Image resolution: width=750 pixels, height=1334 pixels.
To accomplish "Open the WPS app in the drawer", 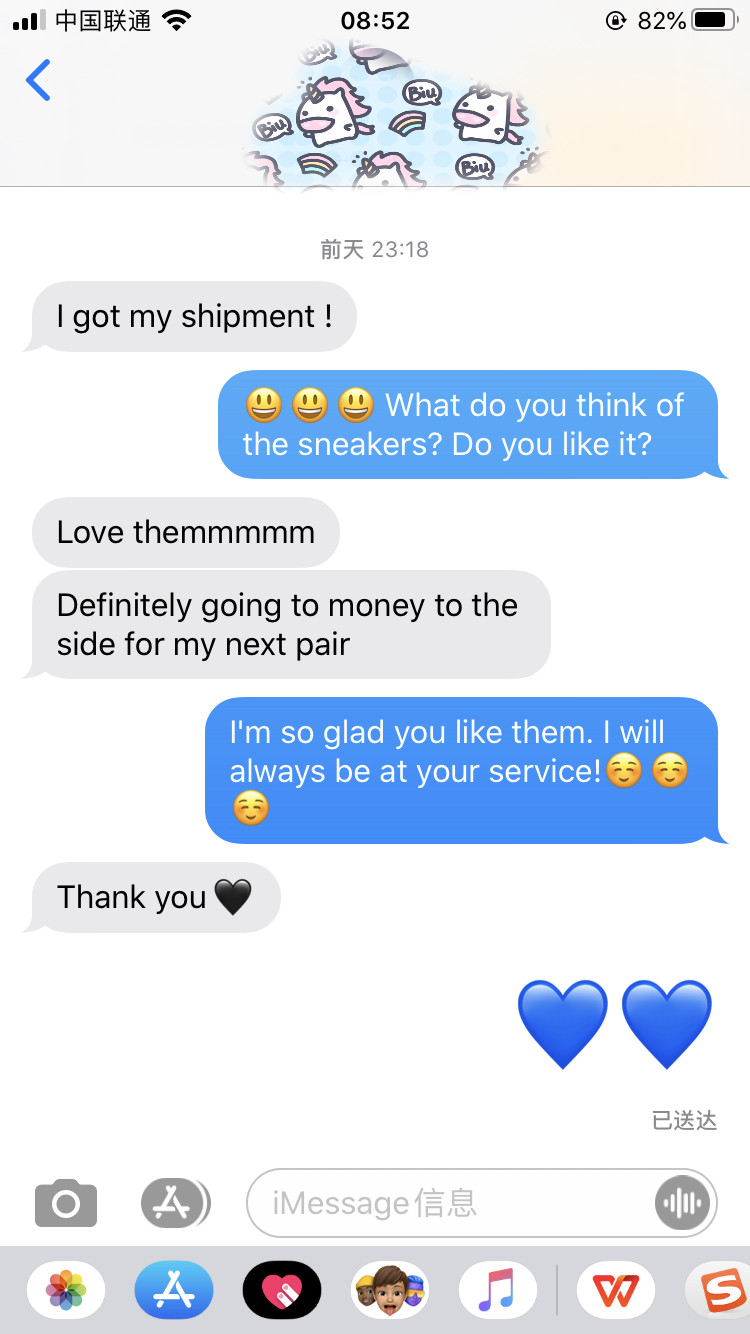I will (615, 1291).
